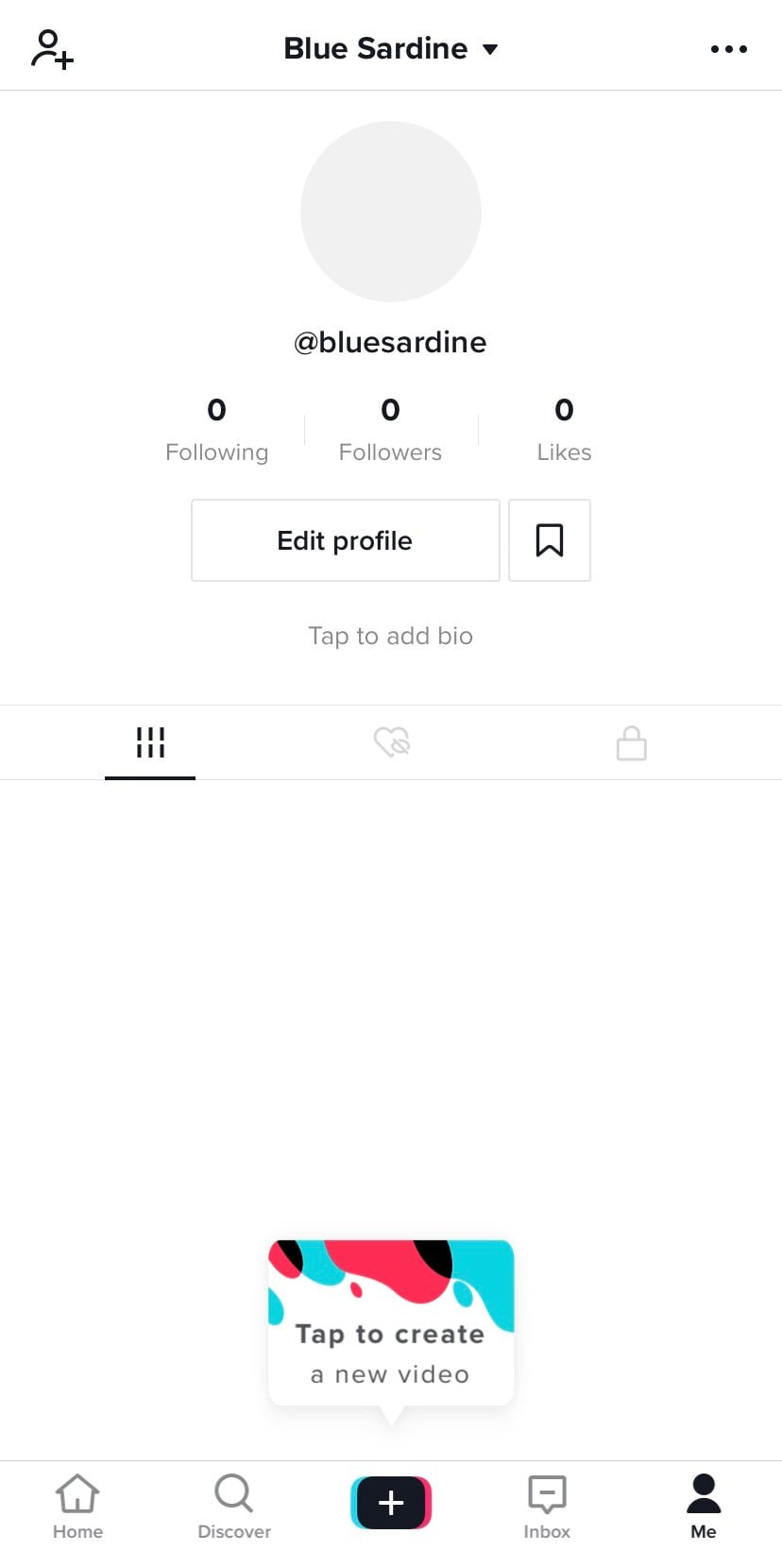The height and width of the screenshot is (1568, 782).
Task: Open the Inbox tab
Action: click(x=547, y=1507)
